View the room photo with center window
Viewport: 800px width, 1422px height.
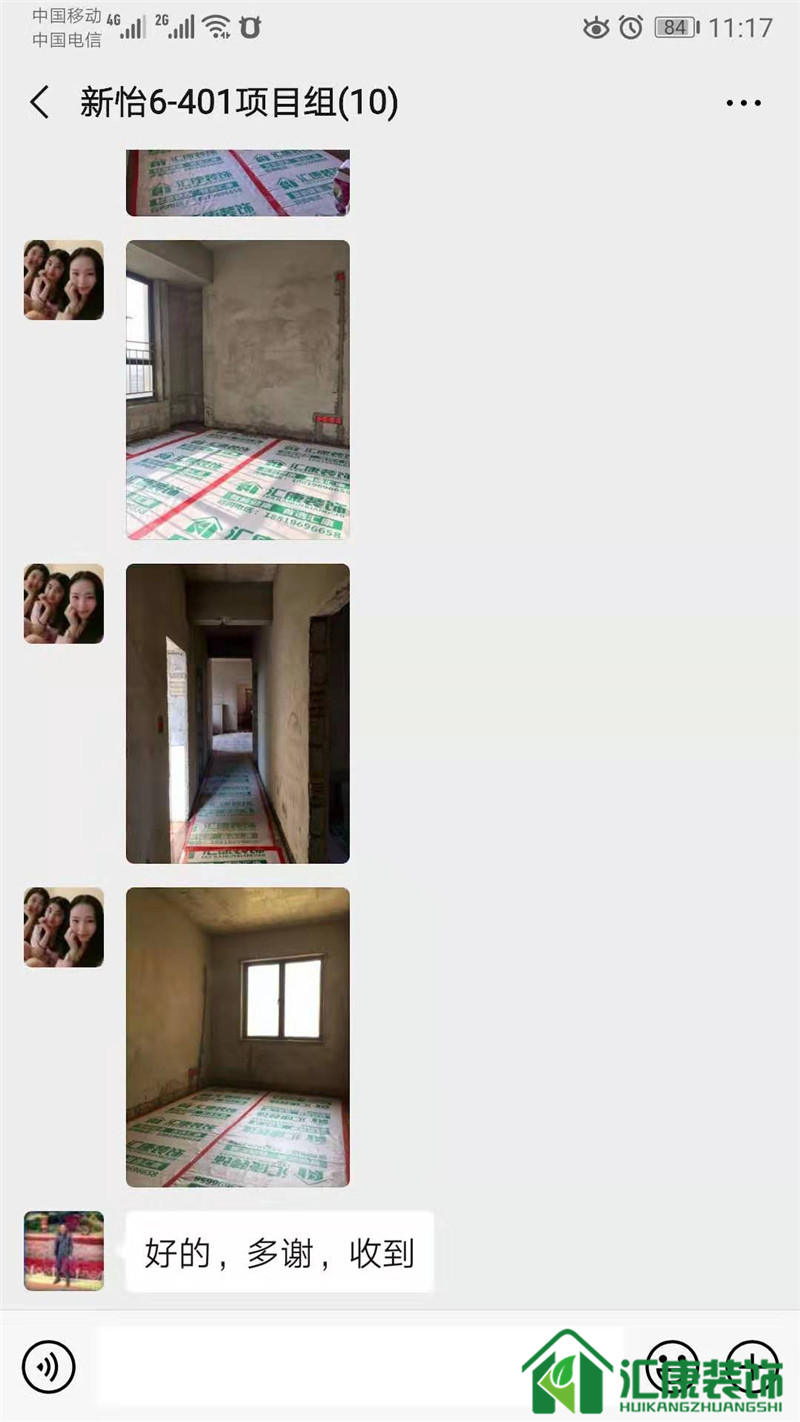point(237,1037)
